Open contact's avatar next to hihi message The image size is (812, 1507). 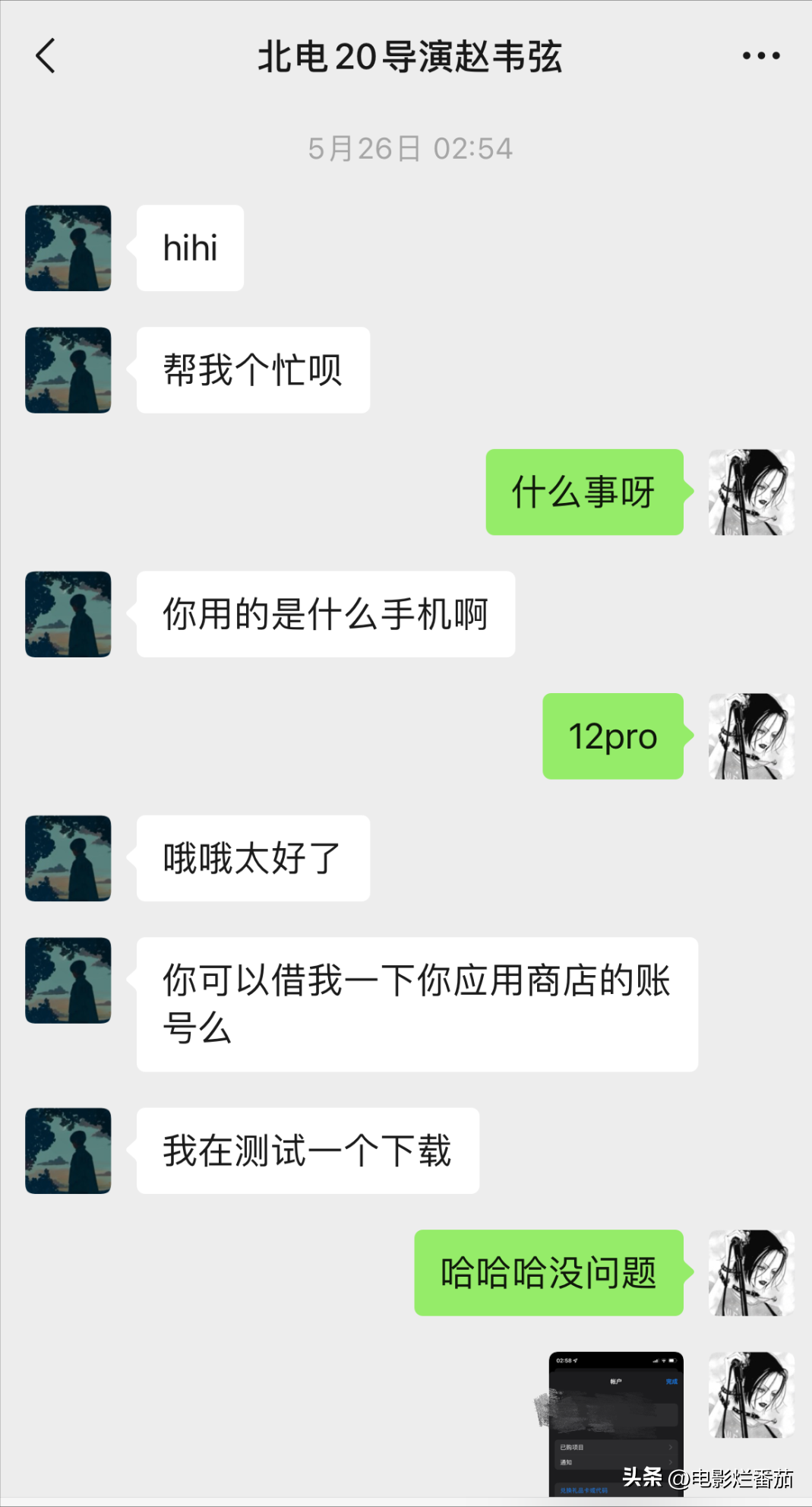(68, 248)
